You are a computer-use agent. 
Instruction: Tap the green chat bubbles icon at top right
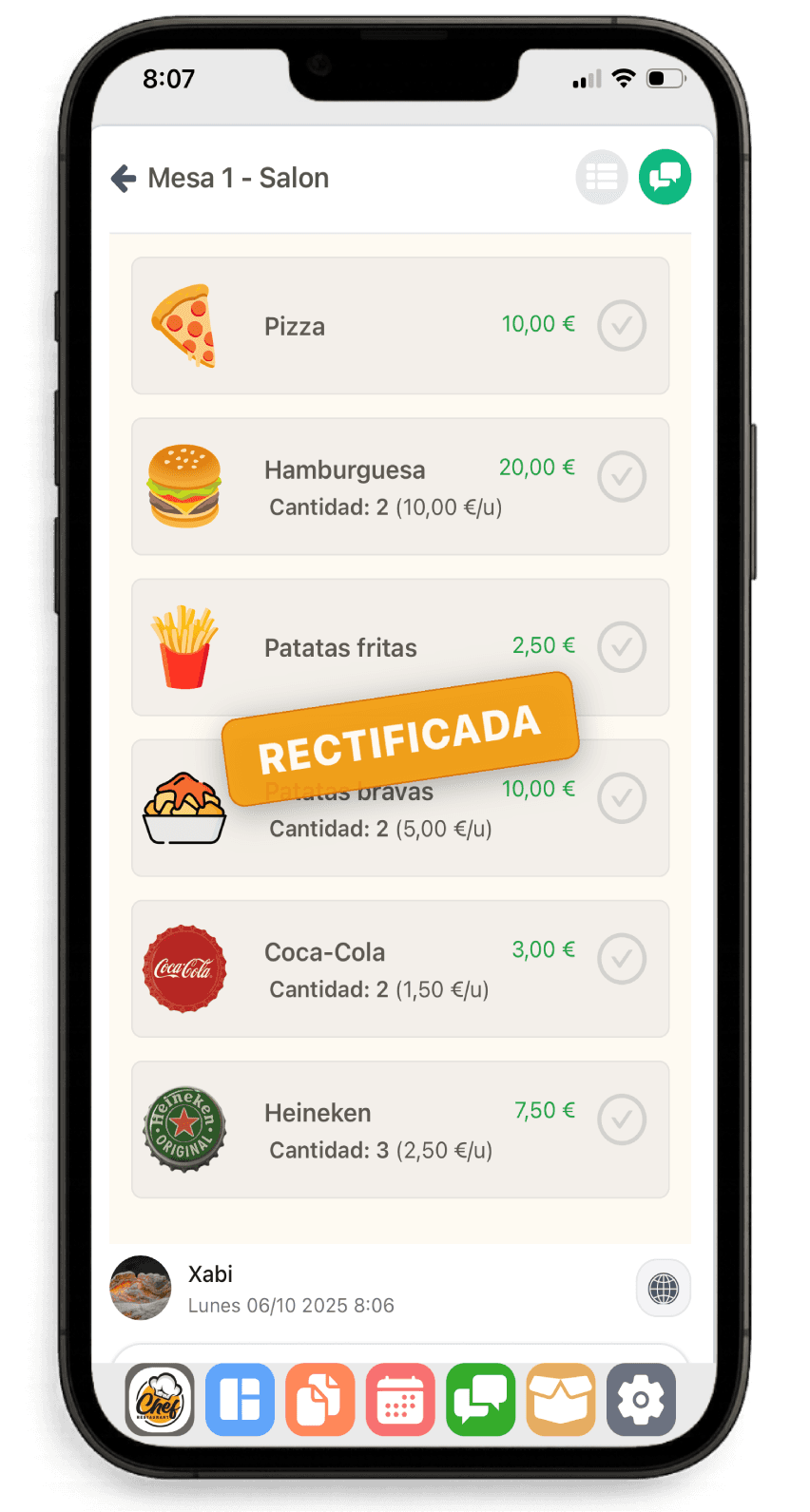point(665,177)
